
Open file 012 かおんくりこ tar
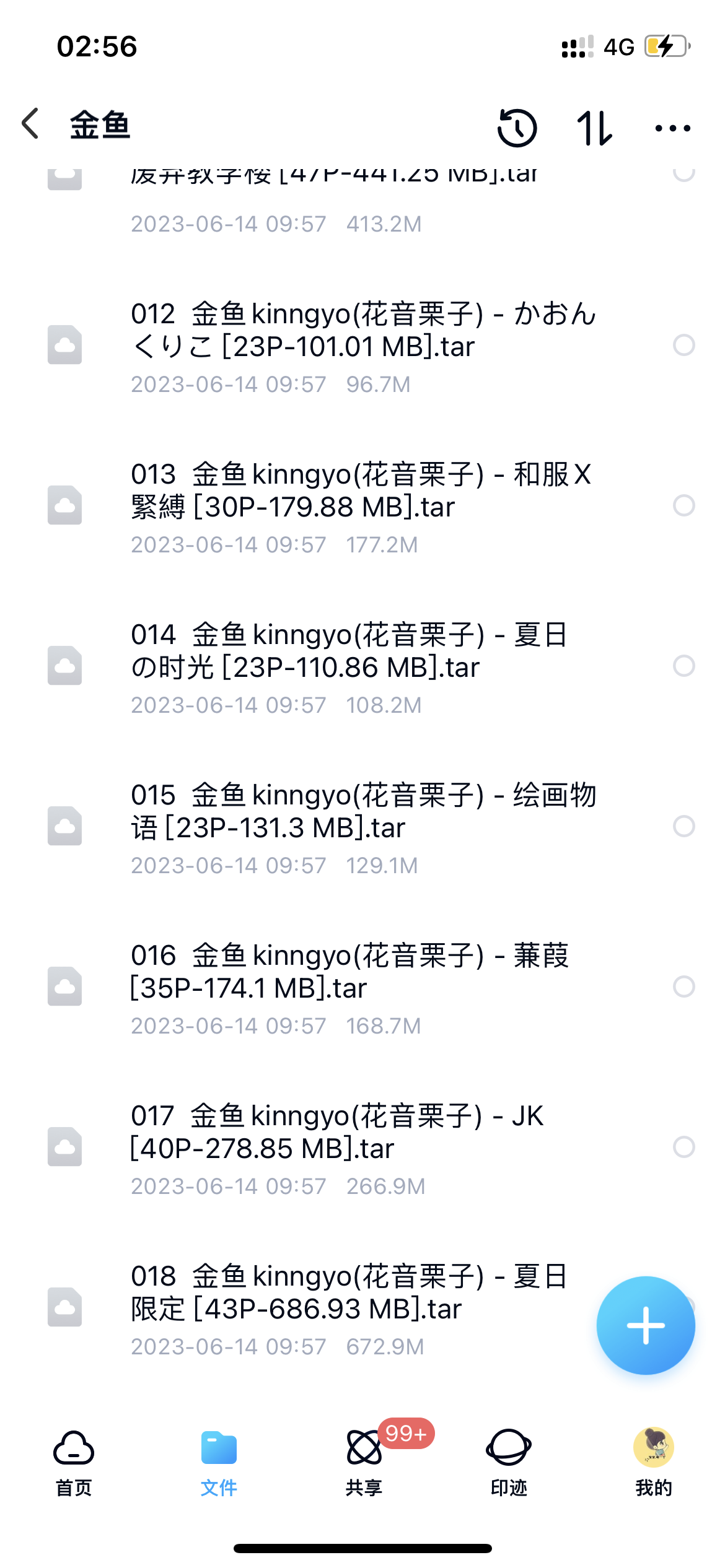pyautogui.click(x=362, y=330)
